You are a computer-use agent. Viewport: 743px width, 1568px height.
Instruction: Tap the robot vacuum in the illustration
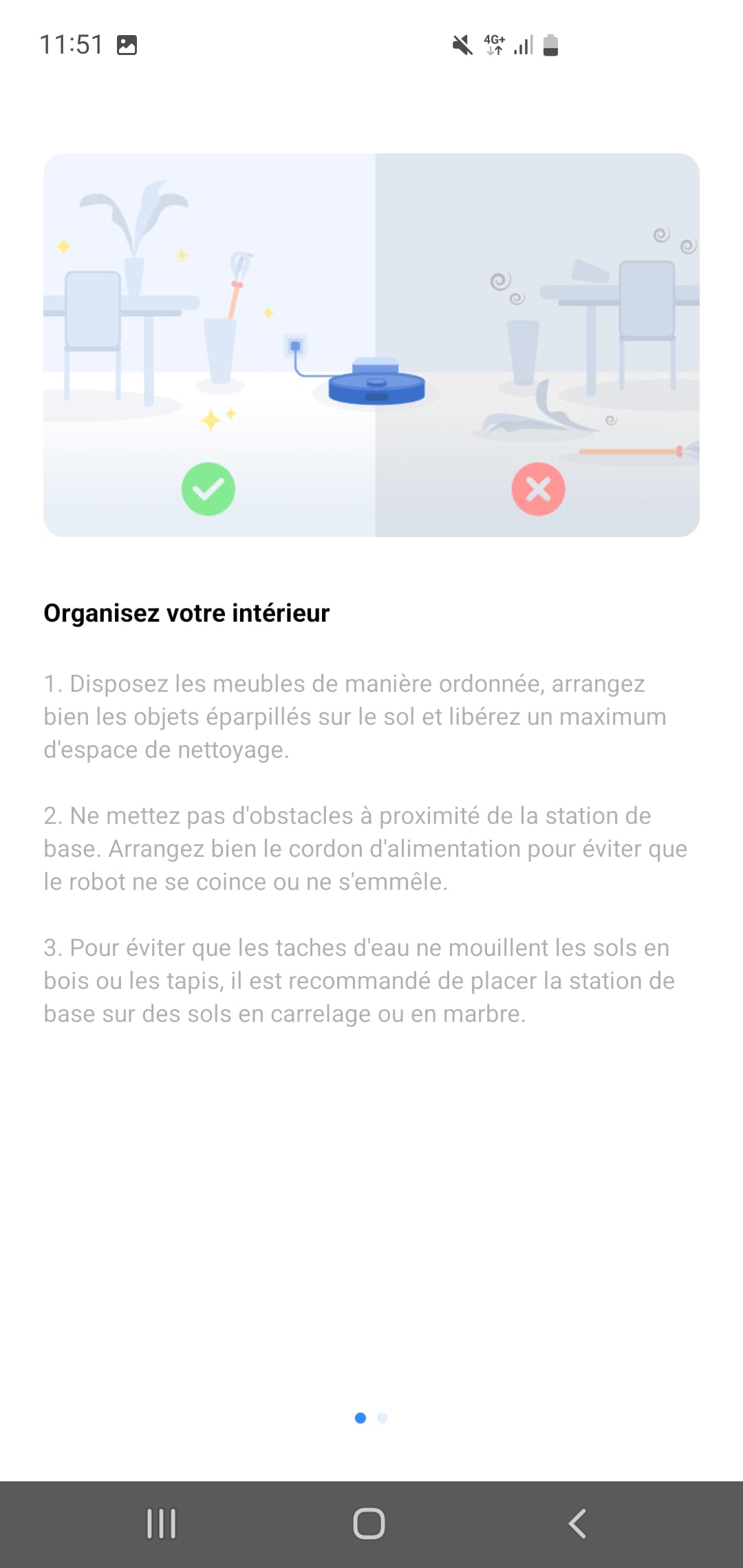point(376,385)
